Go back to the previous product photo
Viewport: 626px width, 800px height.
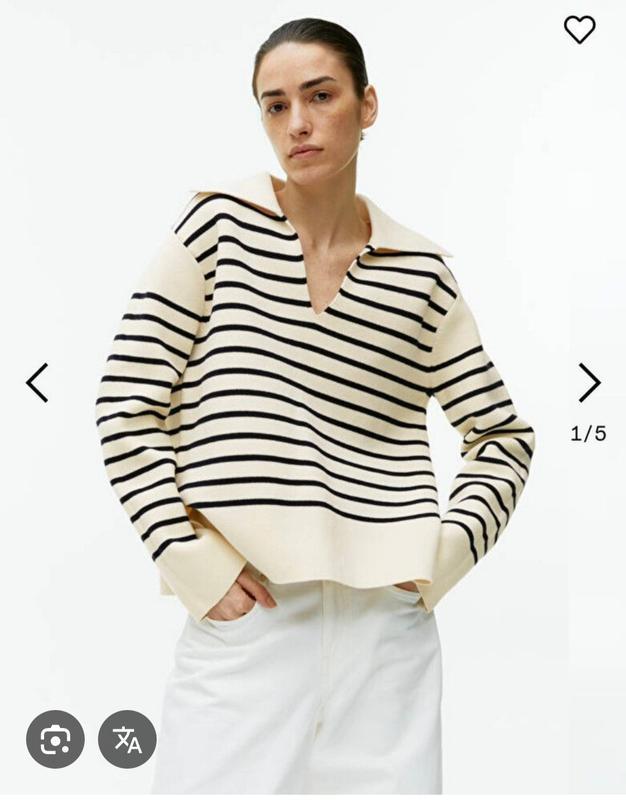[x=37, y=382]
